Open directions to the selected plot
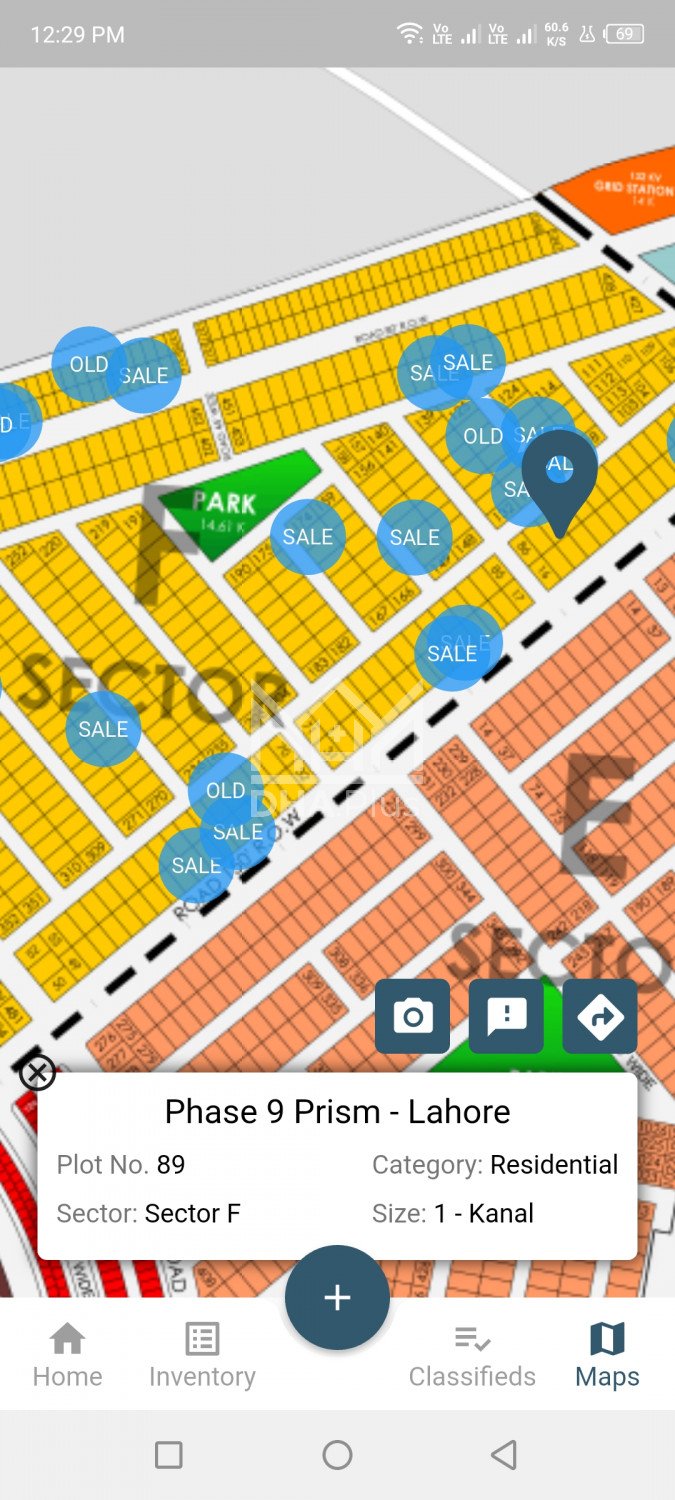 (x=600, y=1016)
